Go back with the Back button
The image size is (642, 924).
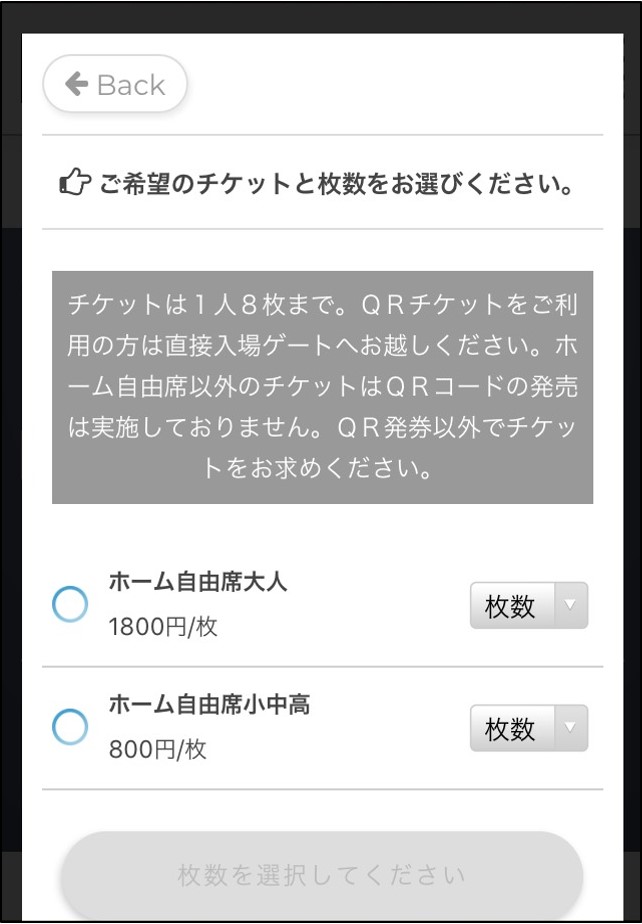(x=115, y=84)
